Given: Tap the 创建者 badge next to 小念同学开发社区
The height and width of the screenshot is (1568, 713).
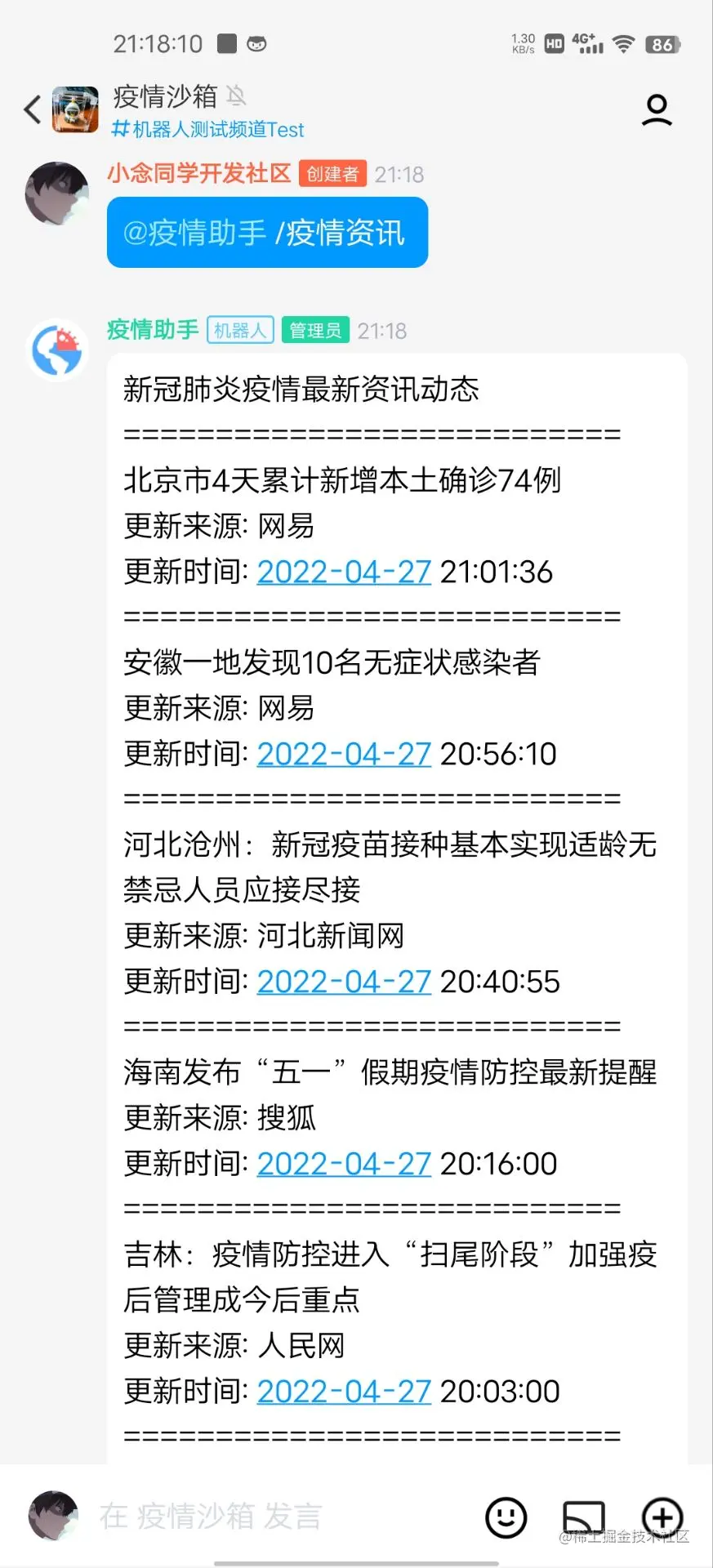Looking at the screenshot, I should (332, 173).
